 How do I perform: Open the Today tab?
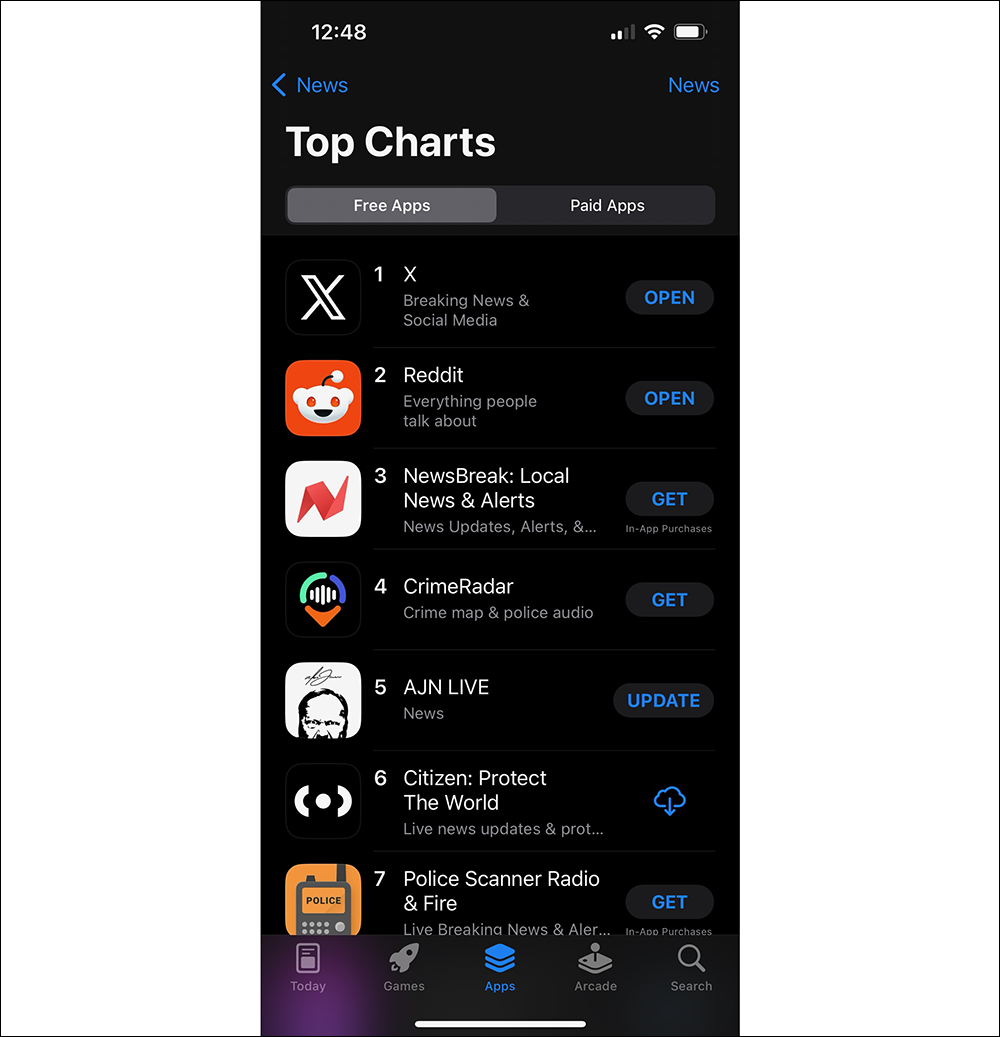(308, 968)
